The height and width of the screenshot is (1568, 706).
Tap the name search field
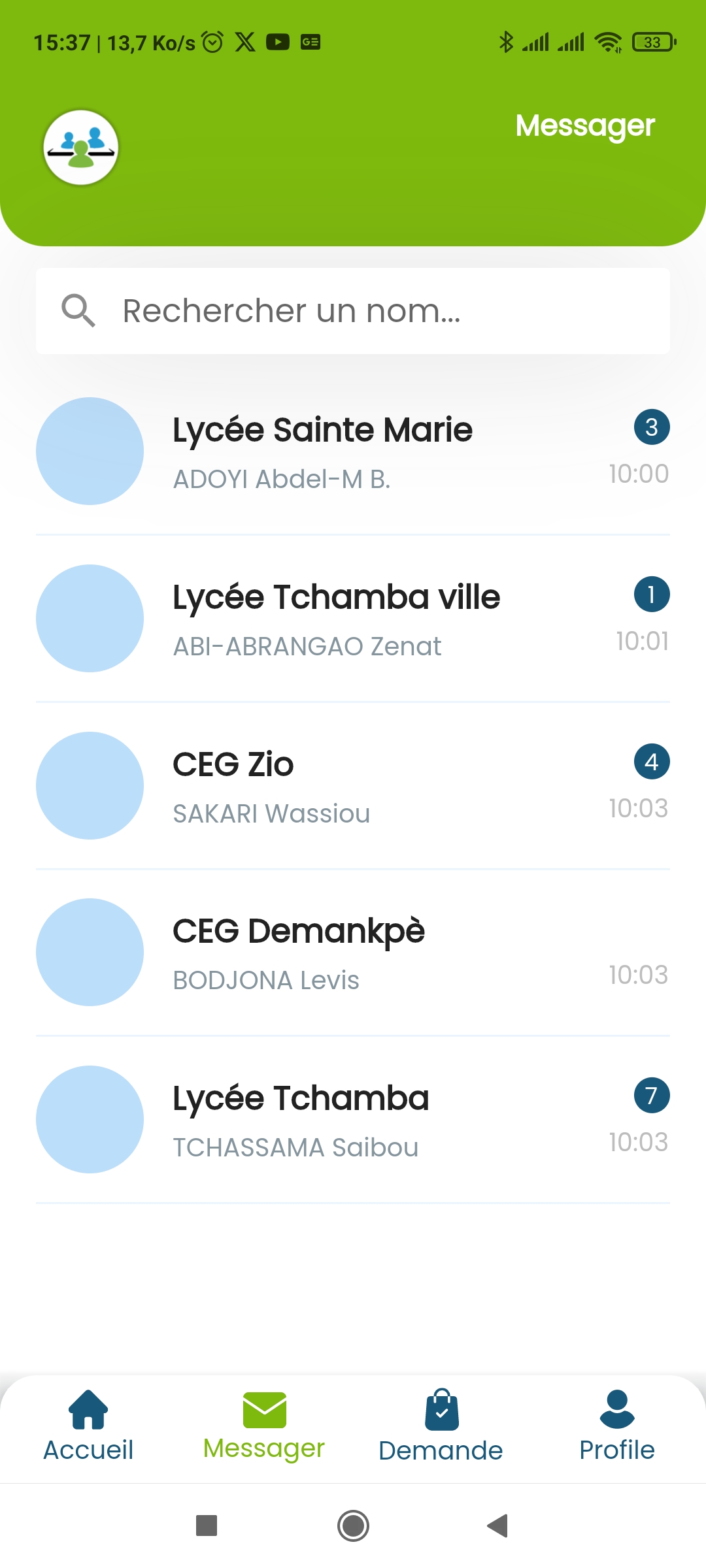[x=353, y=311]
